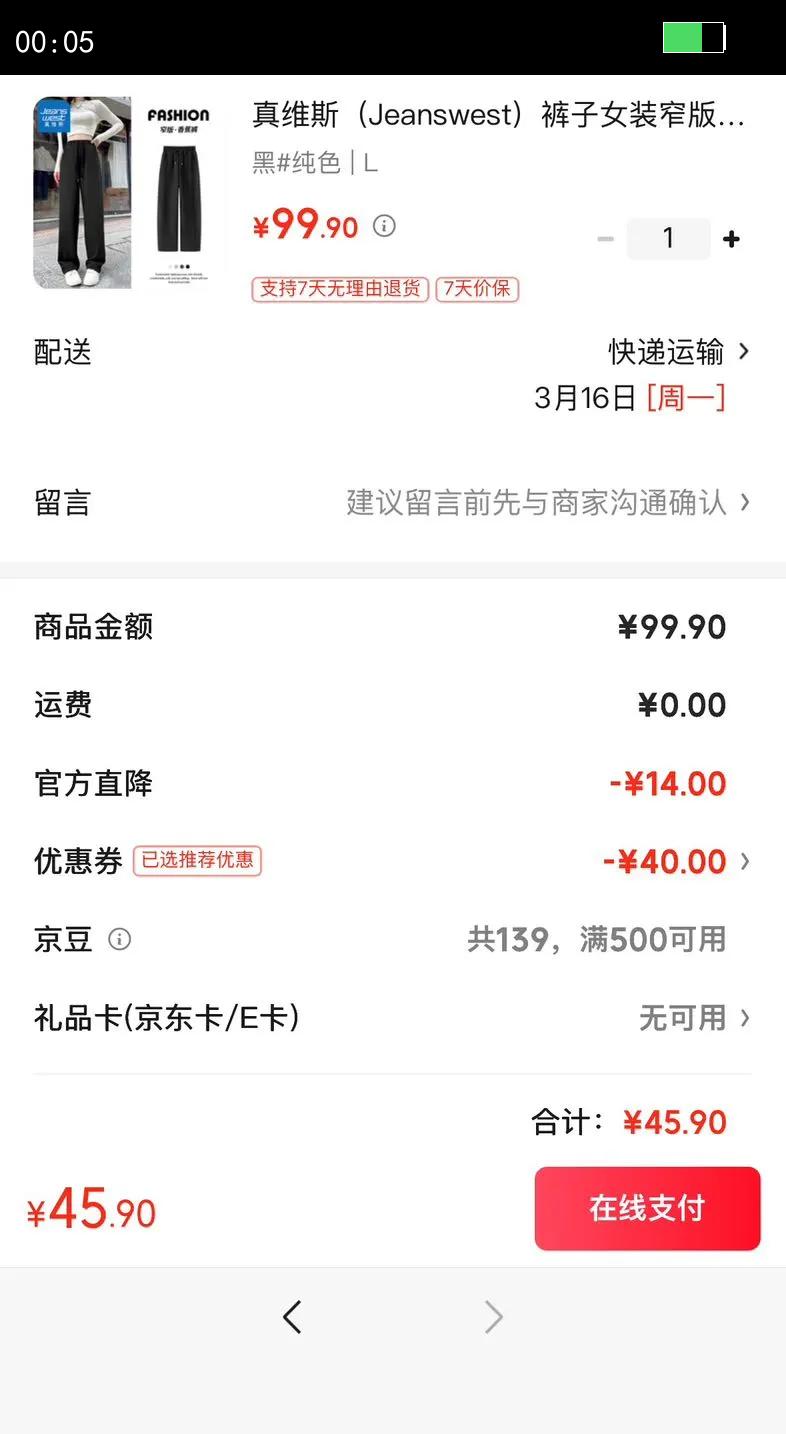Increase quantity with the plus button

tap(732, 239)
